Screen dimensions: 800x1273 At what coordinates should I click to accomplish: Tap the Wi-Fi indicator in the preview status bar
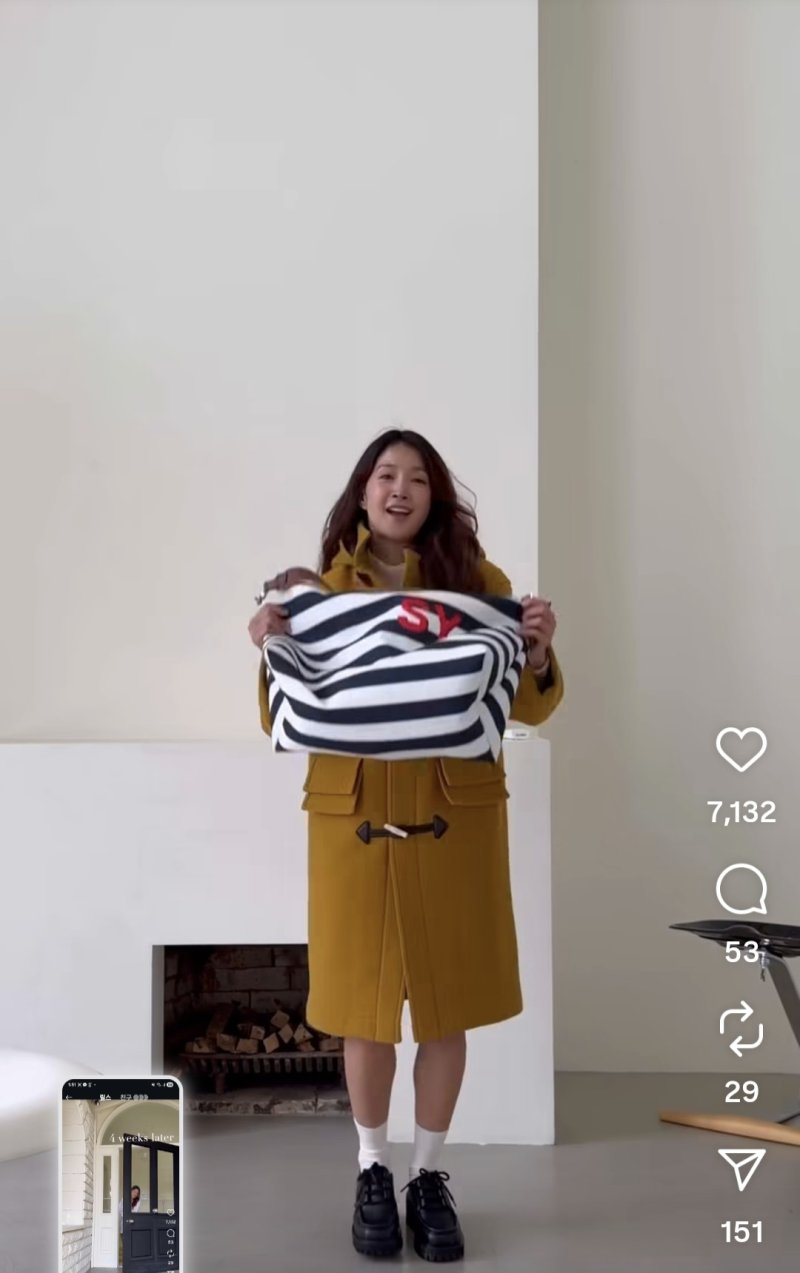(x=157, y=1083)
